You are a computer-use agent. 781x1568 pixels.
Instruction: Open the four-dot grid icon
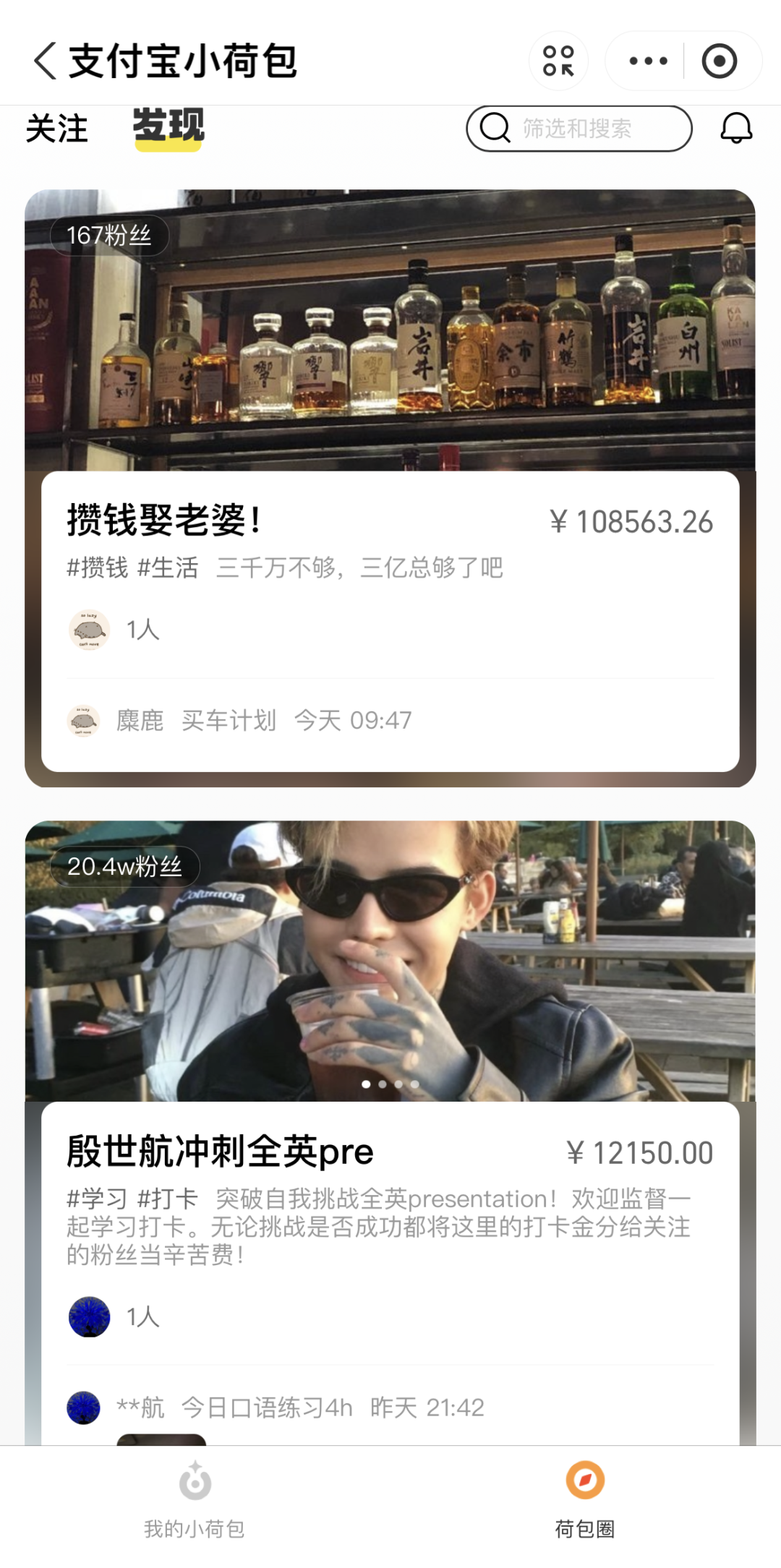click(x=558, y=61)
